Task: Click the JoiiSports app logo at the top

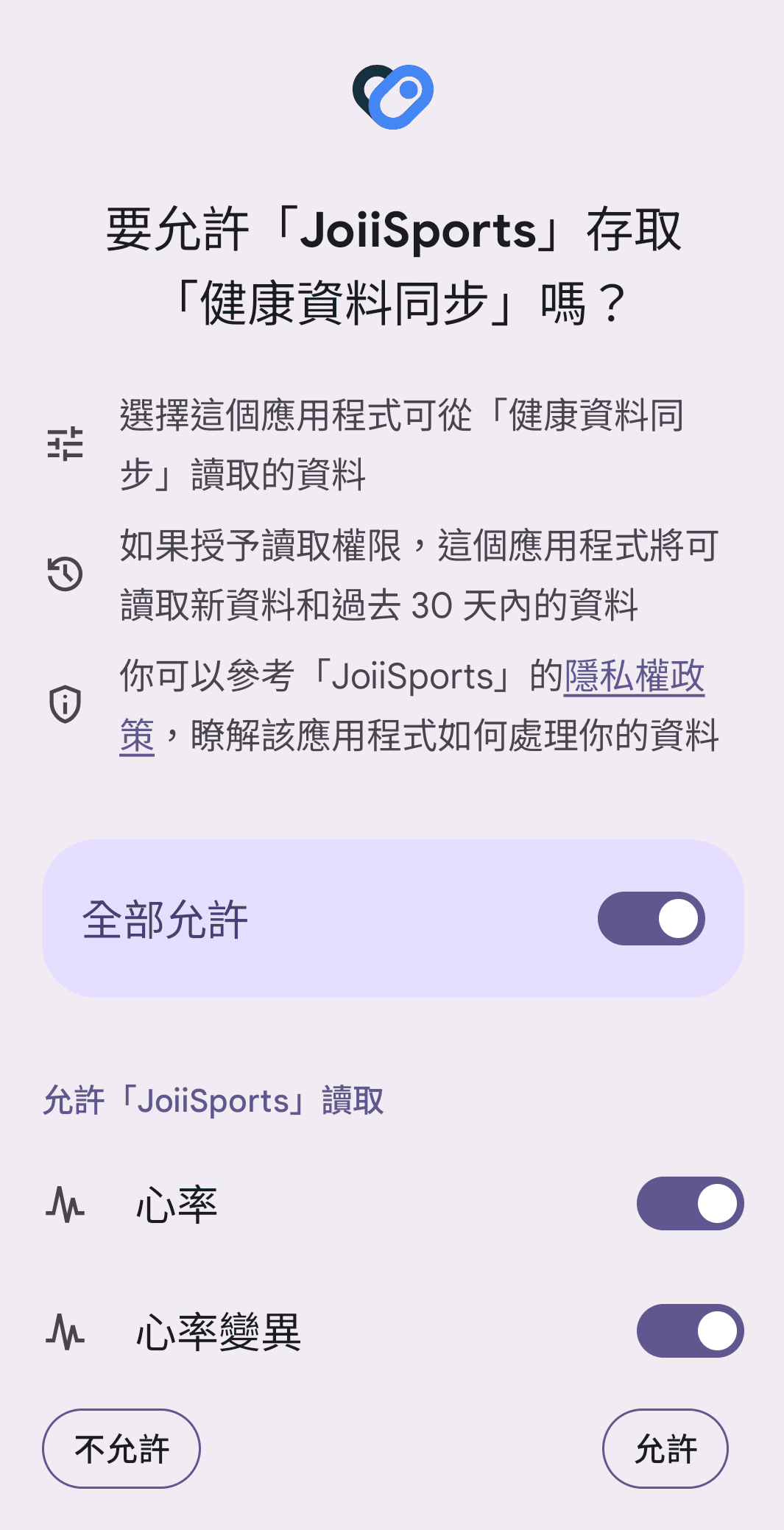Action: pos(392,94)
